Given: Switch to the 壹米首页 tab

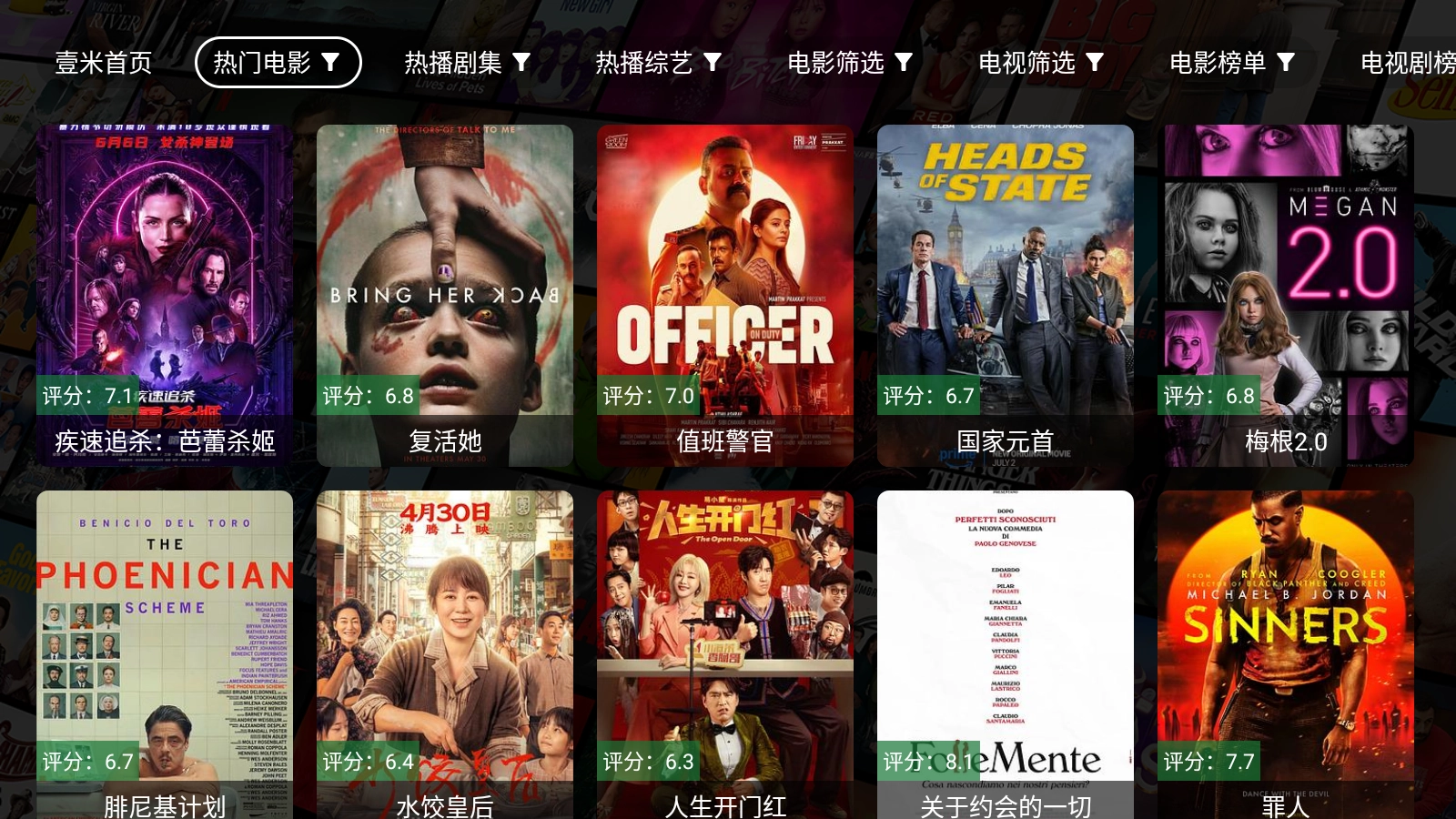Looking at the screenshot, I should click(104, 63).
